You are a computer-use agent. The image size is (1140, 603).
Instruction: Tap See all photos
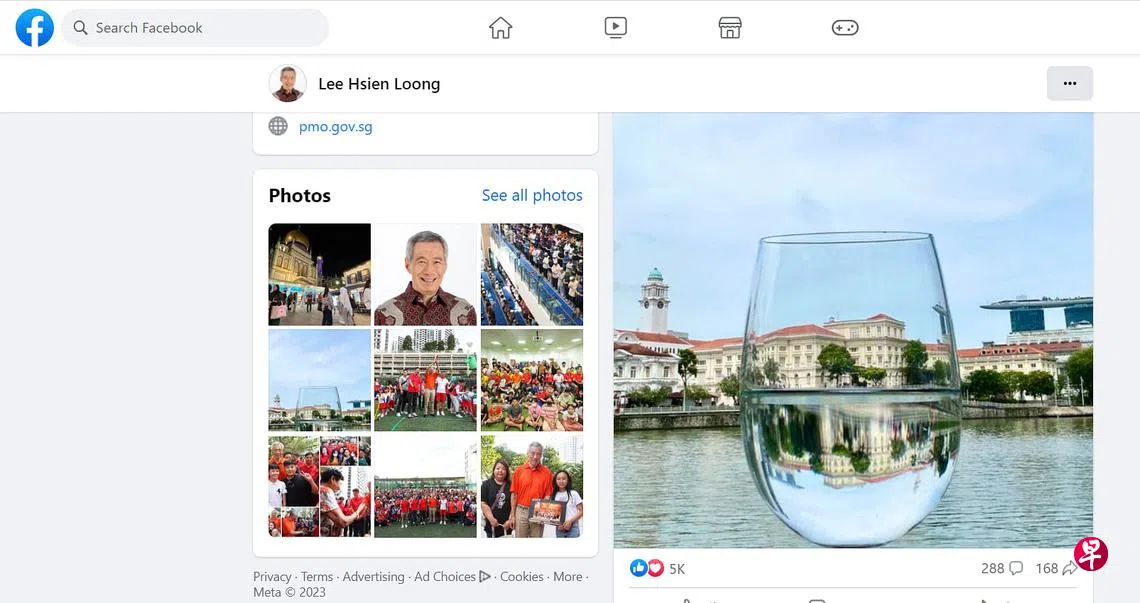point(531,195)
